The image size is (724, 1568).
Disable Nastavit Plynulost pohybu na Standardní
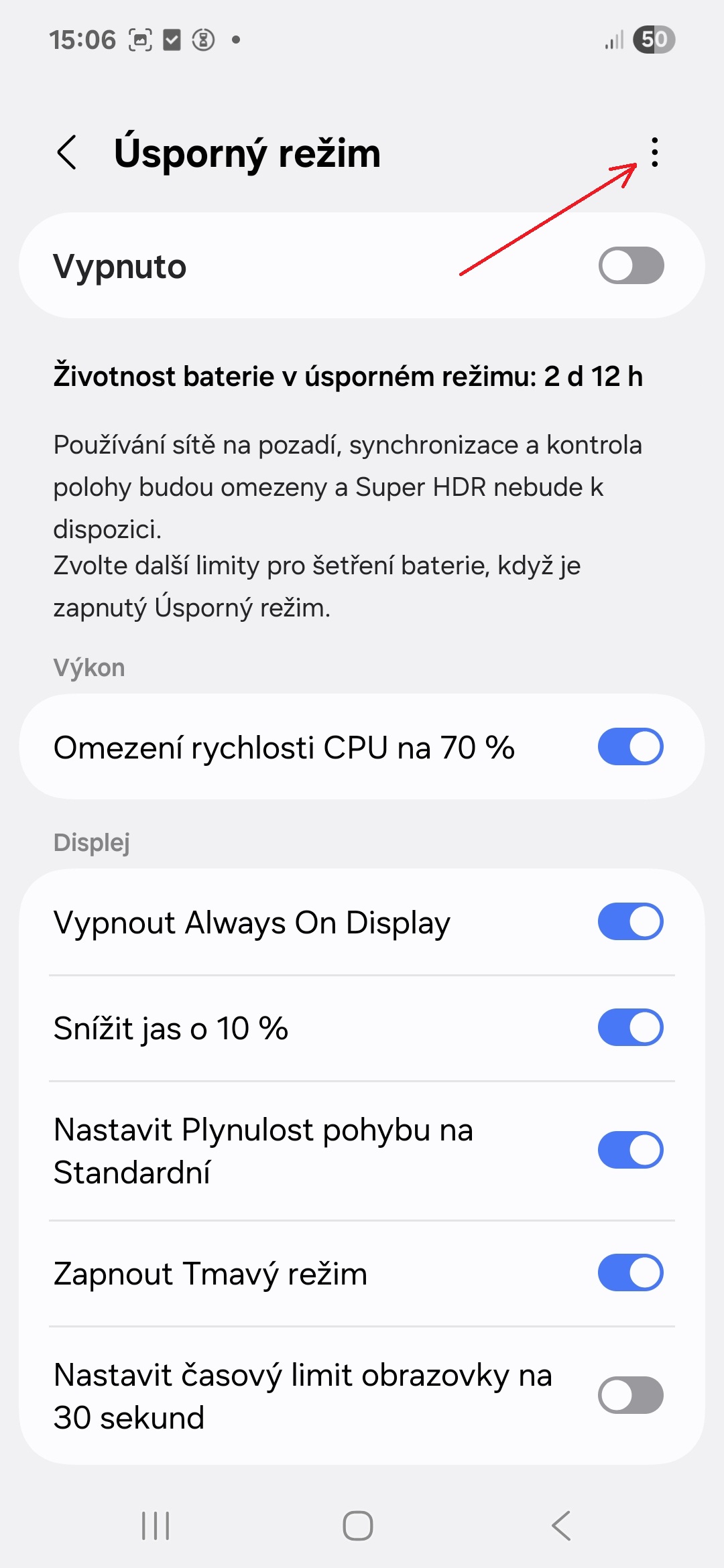click(x=631, y=1150)
